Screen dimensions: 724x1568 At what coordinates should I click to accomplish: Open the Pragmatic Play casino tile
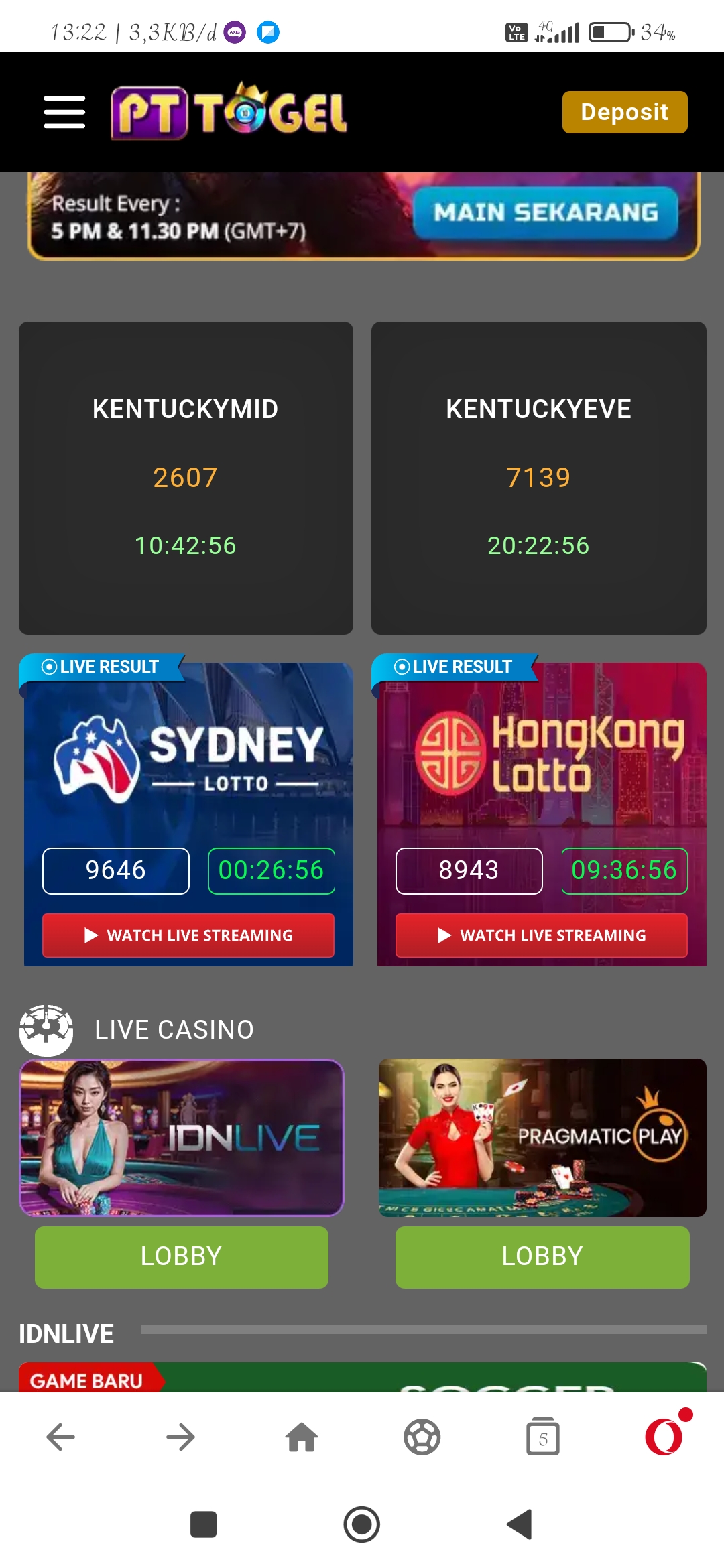542,1137
